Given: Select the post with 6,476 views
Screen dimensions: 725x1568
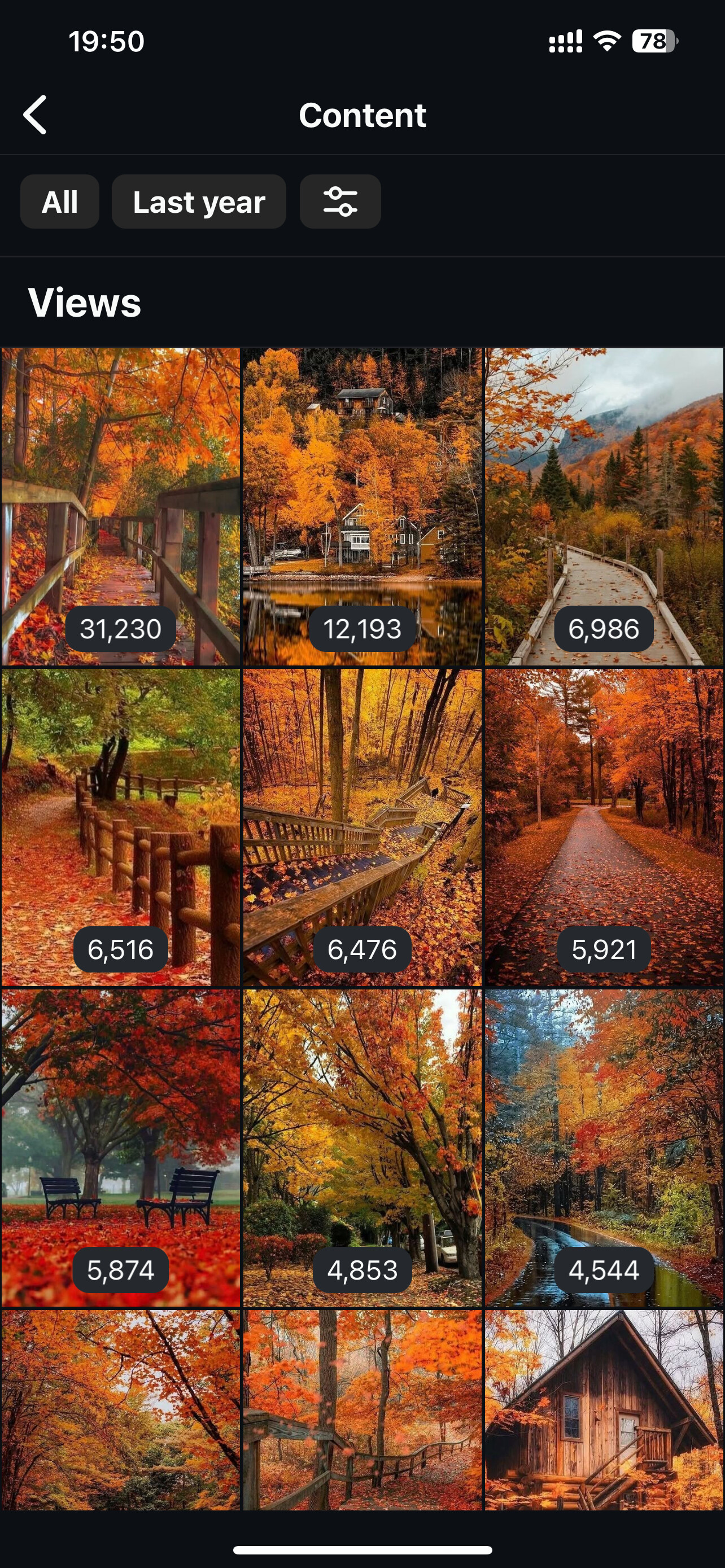Looking at the screenshot, I should click(x=362, y=827).
